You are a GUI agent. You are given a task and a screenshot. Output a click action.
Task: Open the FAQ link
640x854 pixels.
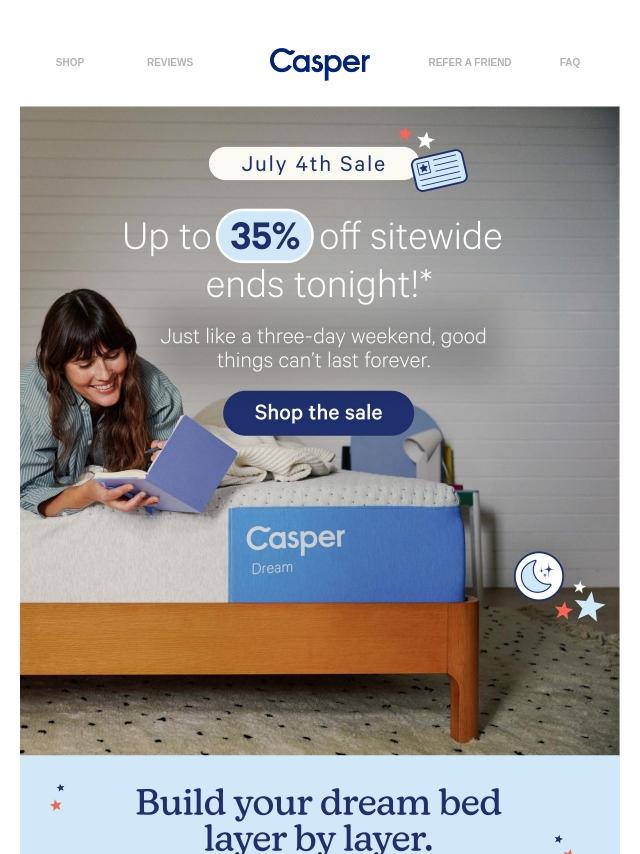(569, 62)
